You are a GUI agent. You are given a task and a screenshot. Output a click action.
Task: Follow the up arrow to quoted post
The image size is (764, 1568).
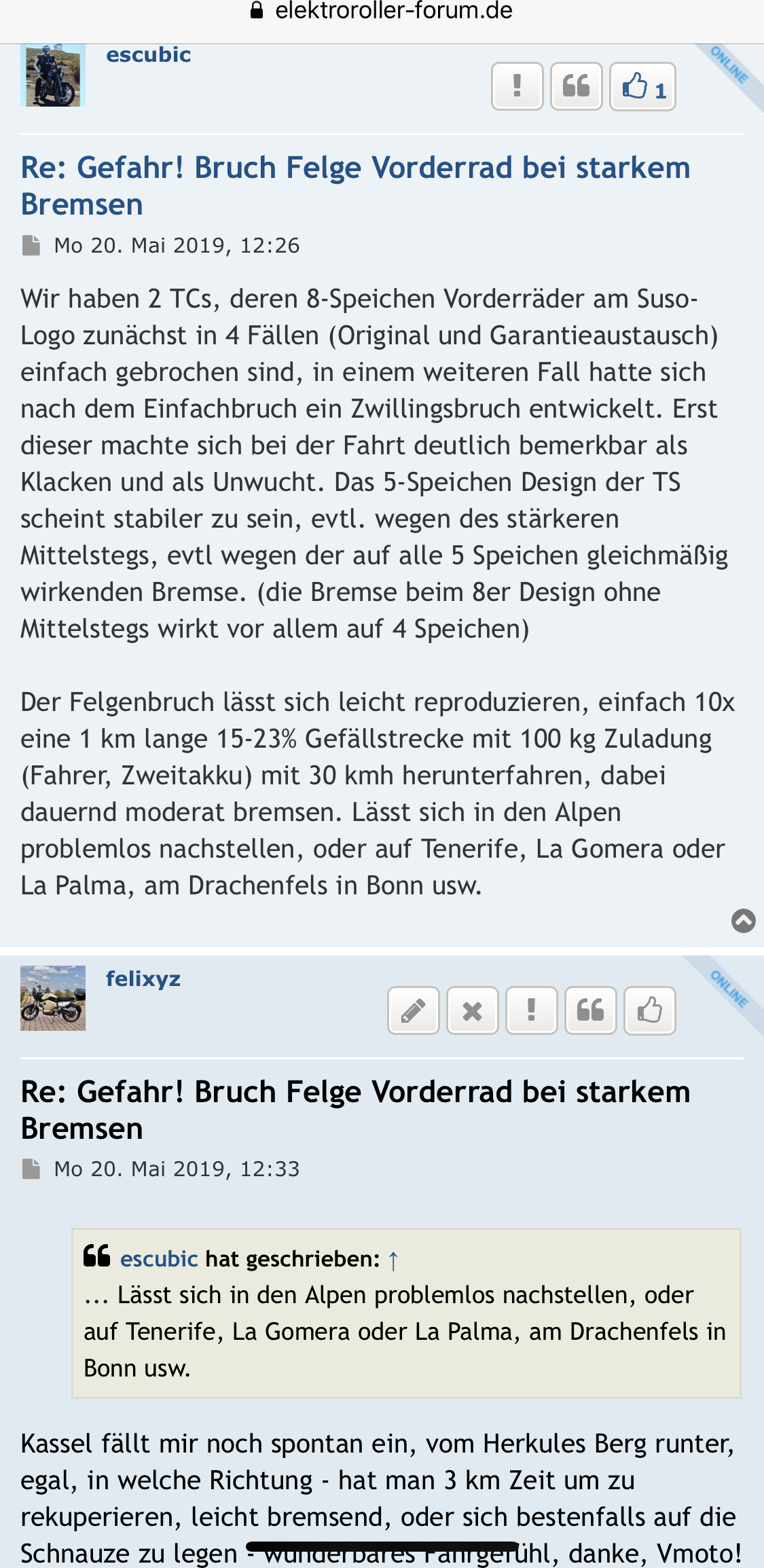click(x=393, y=1260)
